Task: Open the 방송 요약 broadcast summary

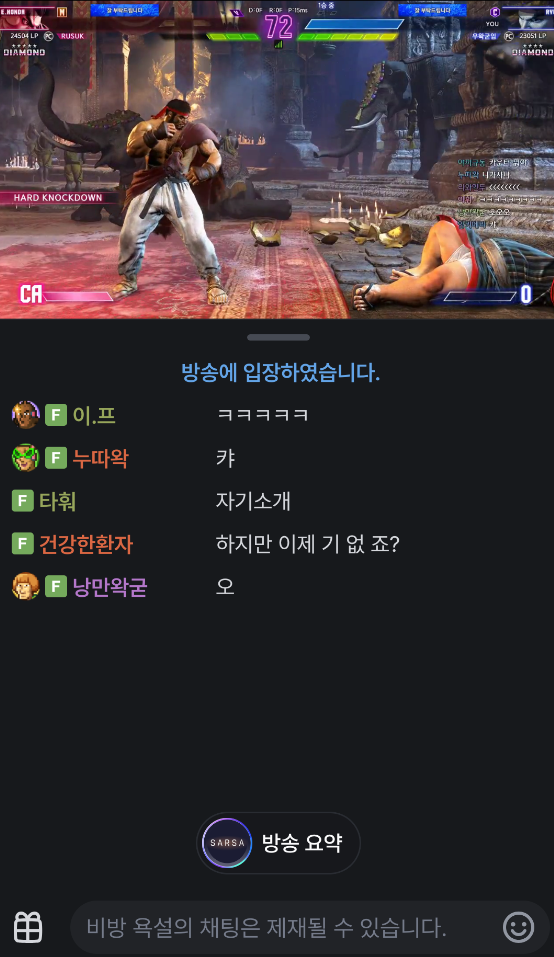Action: [x=278, y=843]
